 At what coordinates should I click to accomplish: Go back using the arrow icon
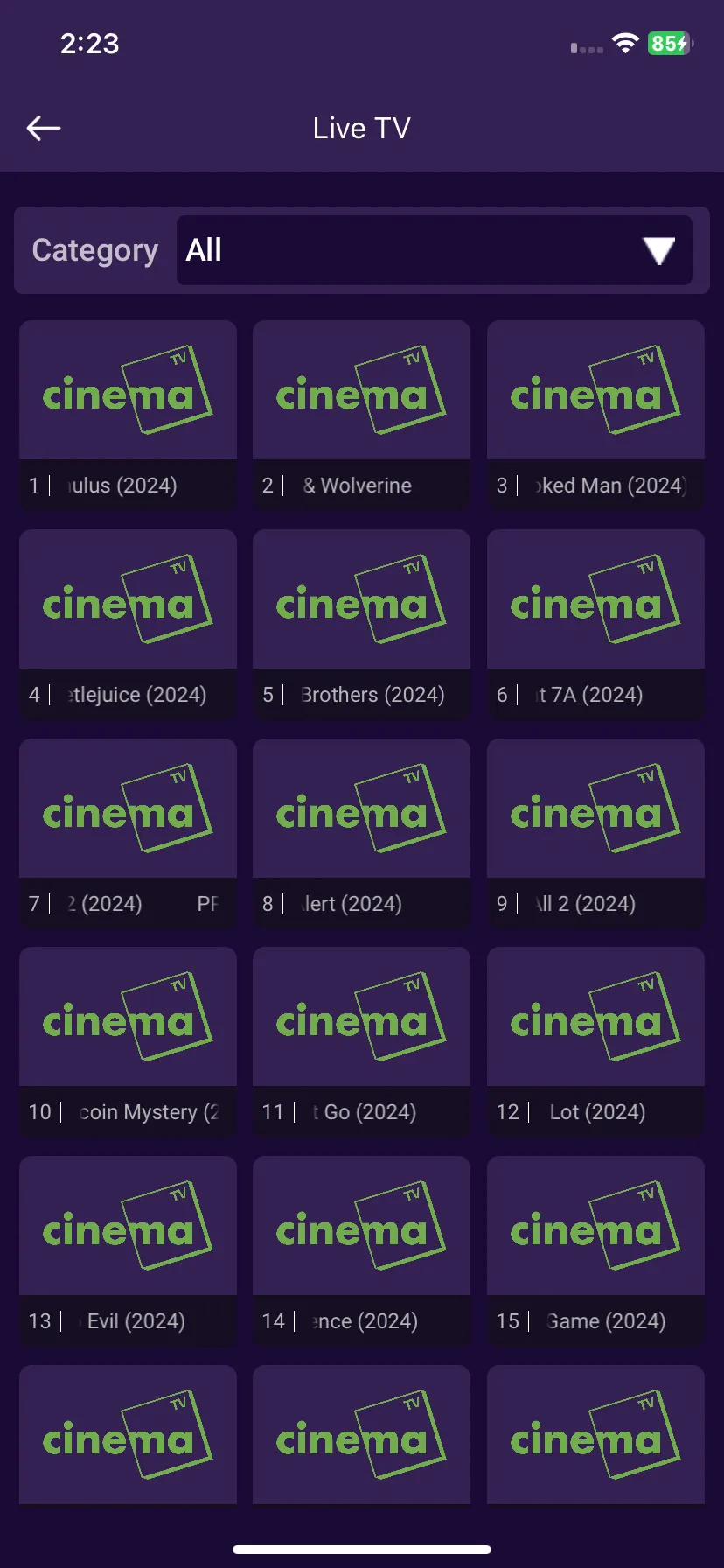click(x=44, y=129)
